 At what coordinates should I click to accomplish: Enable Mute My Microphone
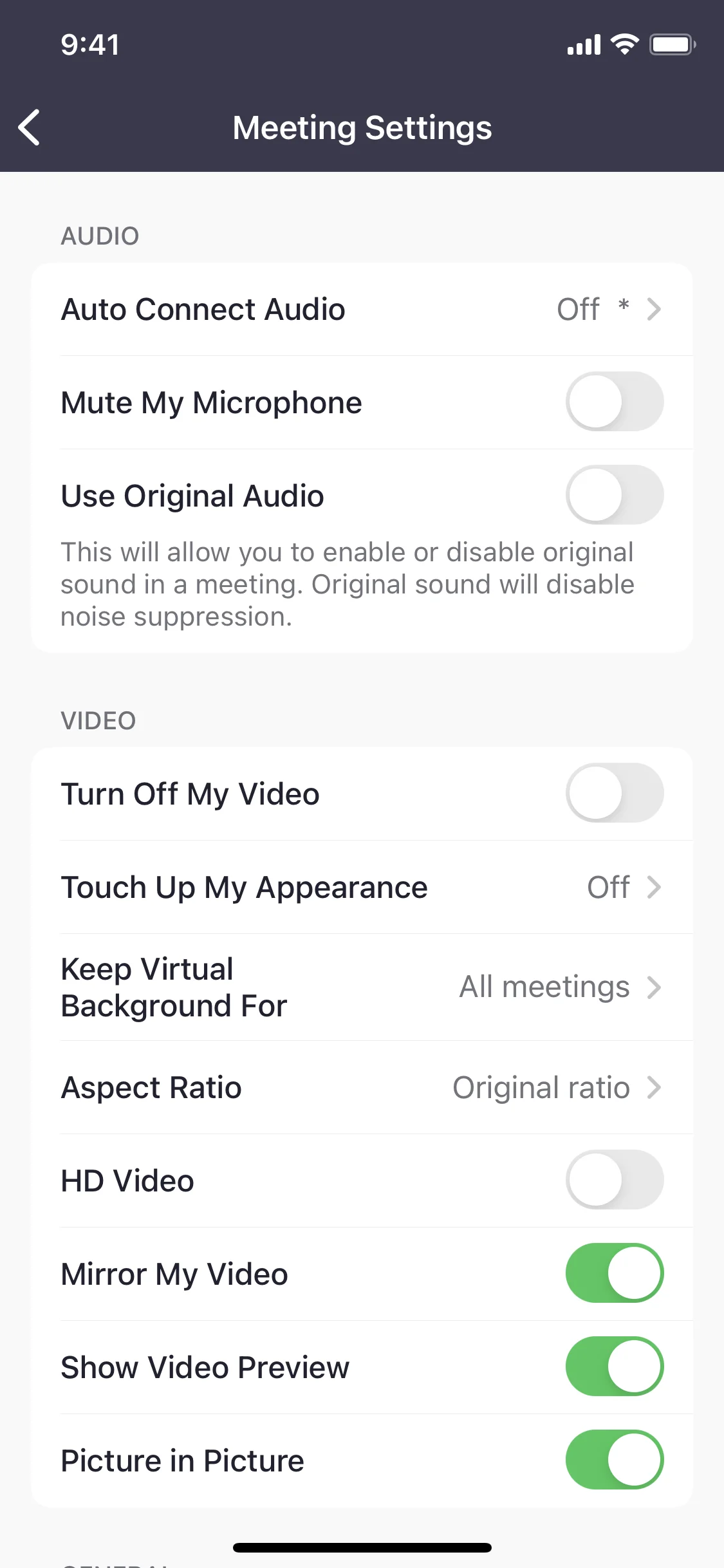(x=614, y=402)
